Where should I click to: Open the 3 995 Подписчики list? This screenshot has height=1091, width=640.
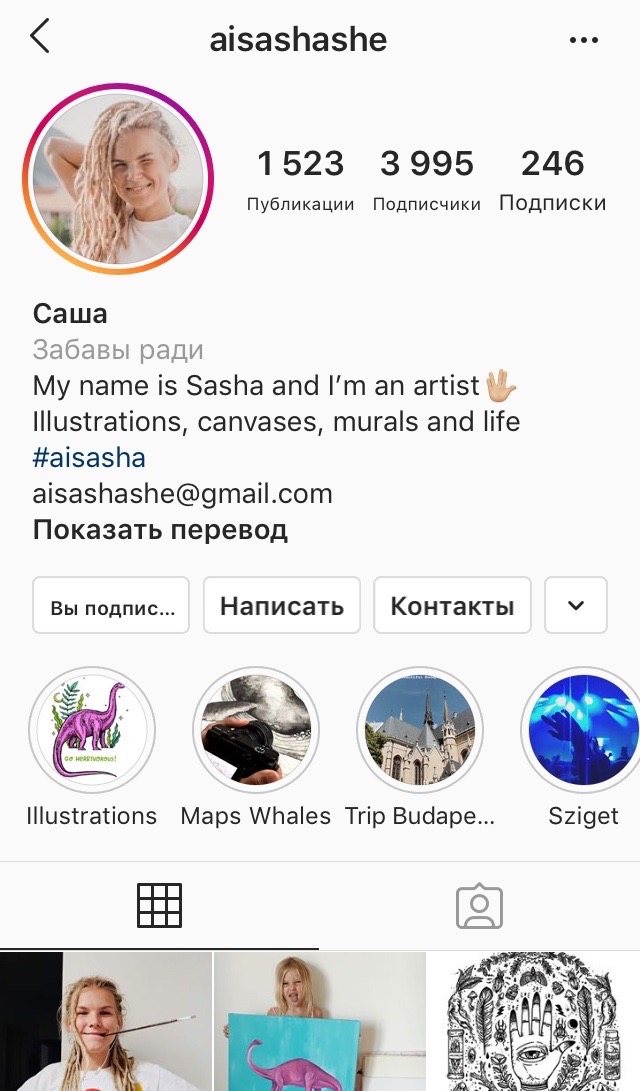(427, 178)
